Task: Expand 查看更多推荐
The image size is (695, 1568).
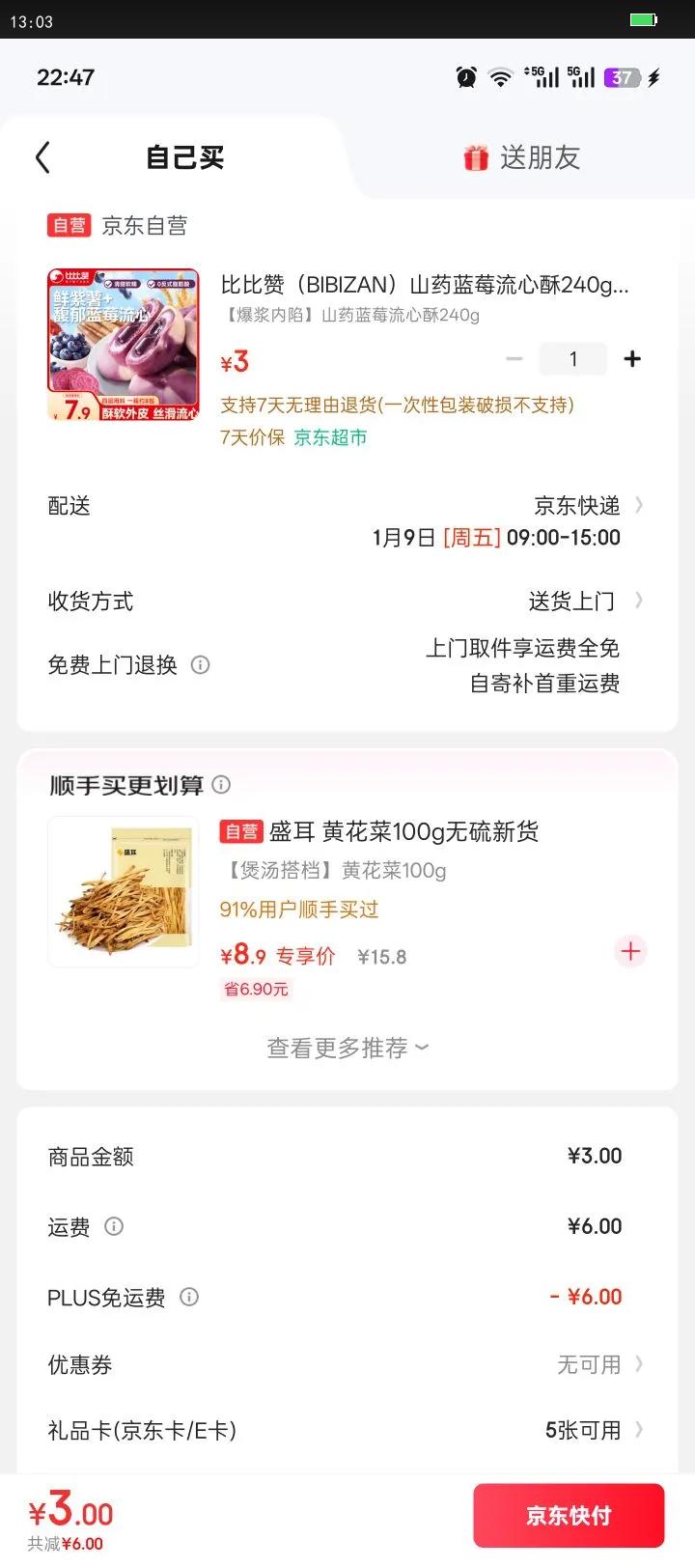Action: coord(347,1048)
